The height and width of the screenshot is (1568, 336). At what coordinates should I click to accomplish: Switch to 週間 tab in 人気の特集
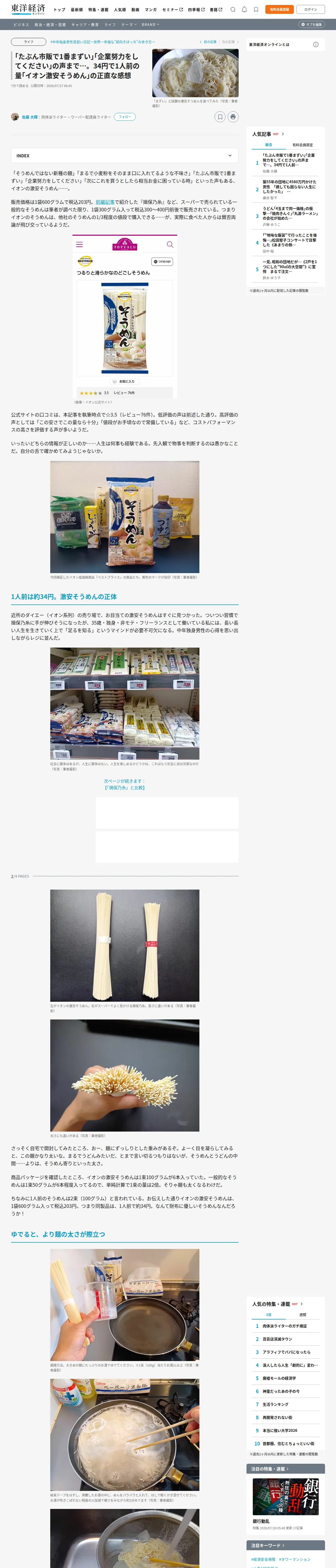(303, 1314)
